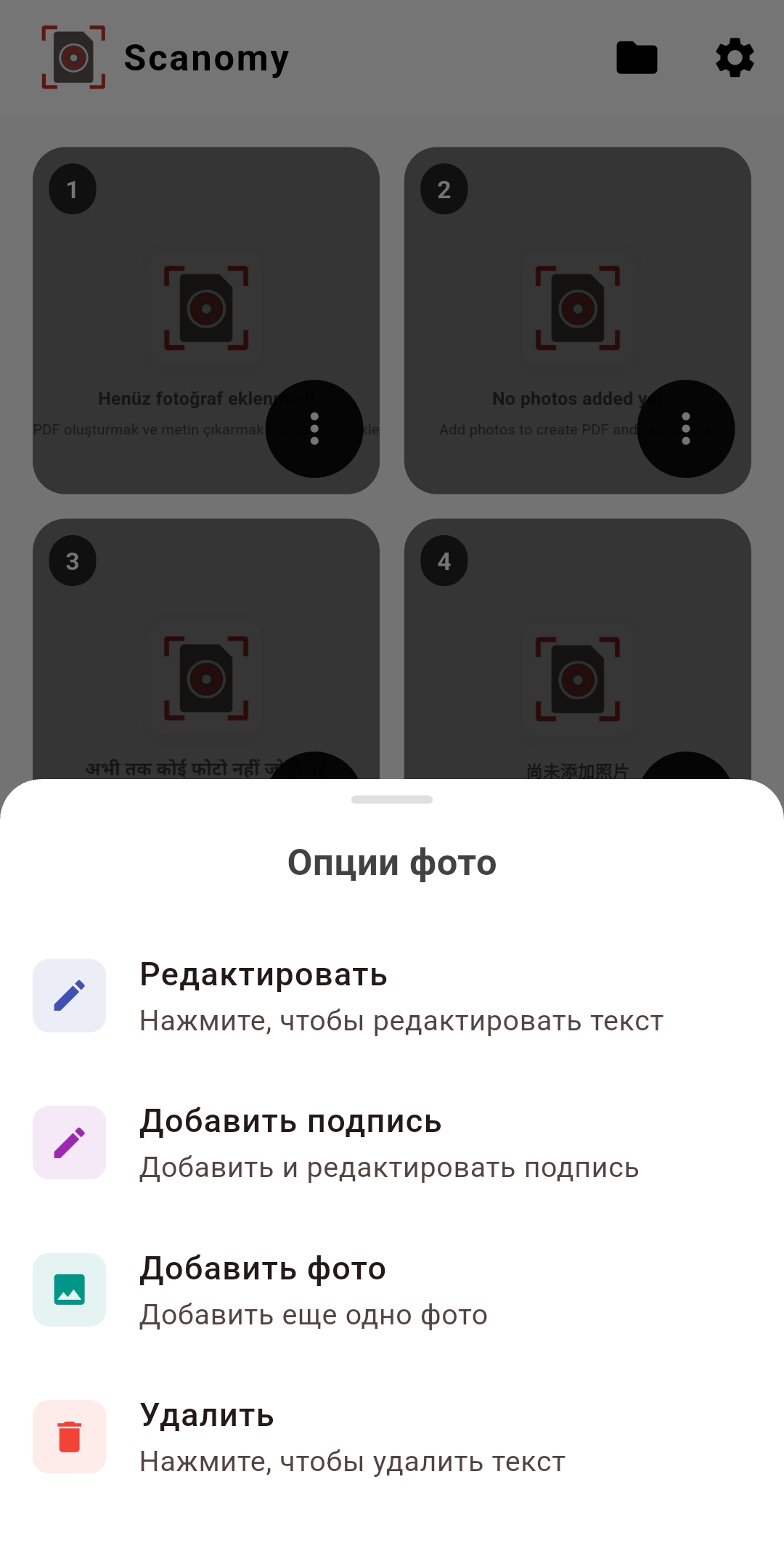Tap the sheet's drag handle
Image resolution: width=784 pixels, height=1543 pixels.
click(x=392, y=799)
